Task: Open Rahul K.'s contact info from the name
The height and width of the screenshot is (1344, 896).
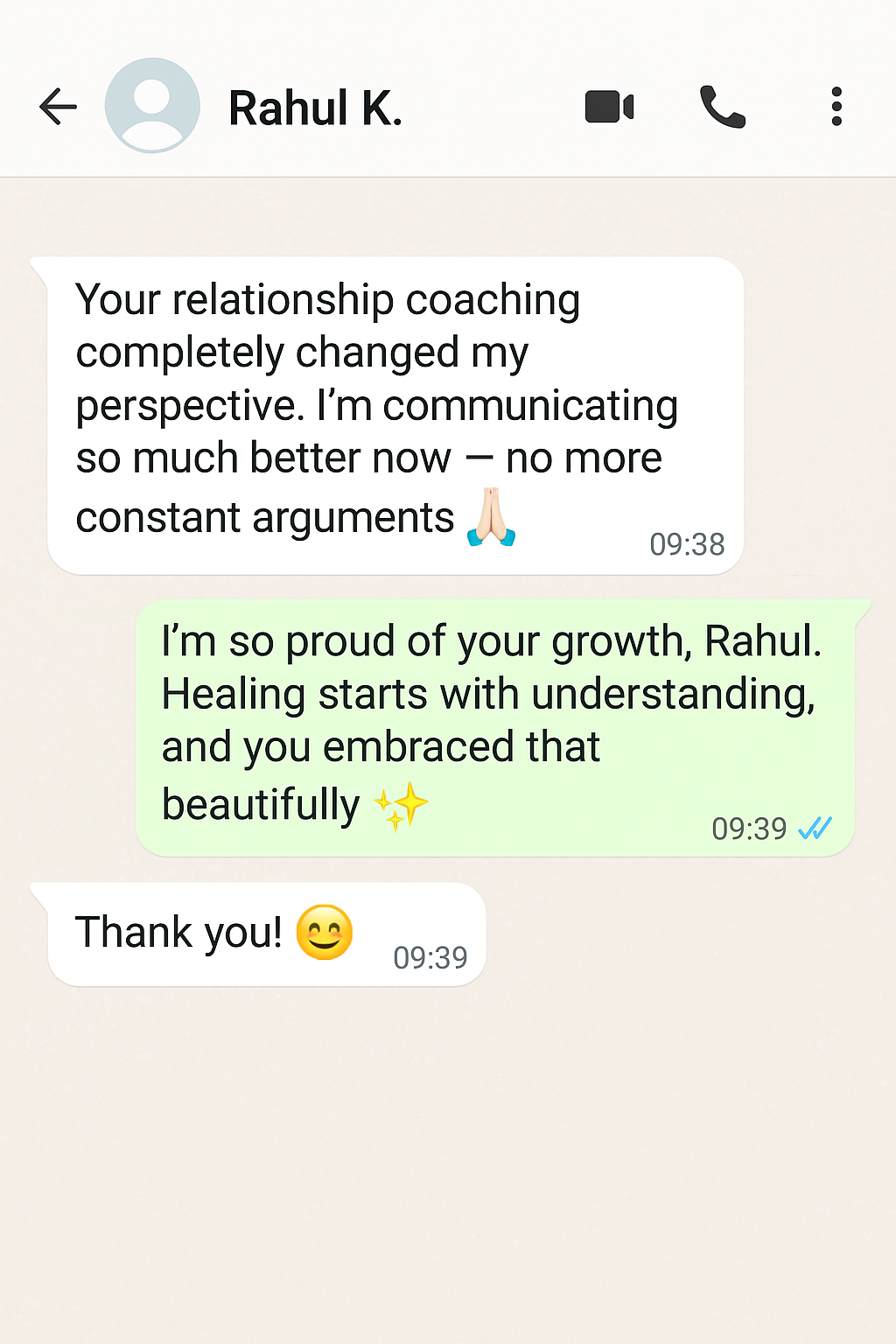Action: 315,108
